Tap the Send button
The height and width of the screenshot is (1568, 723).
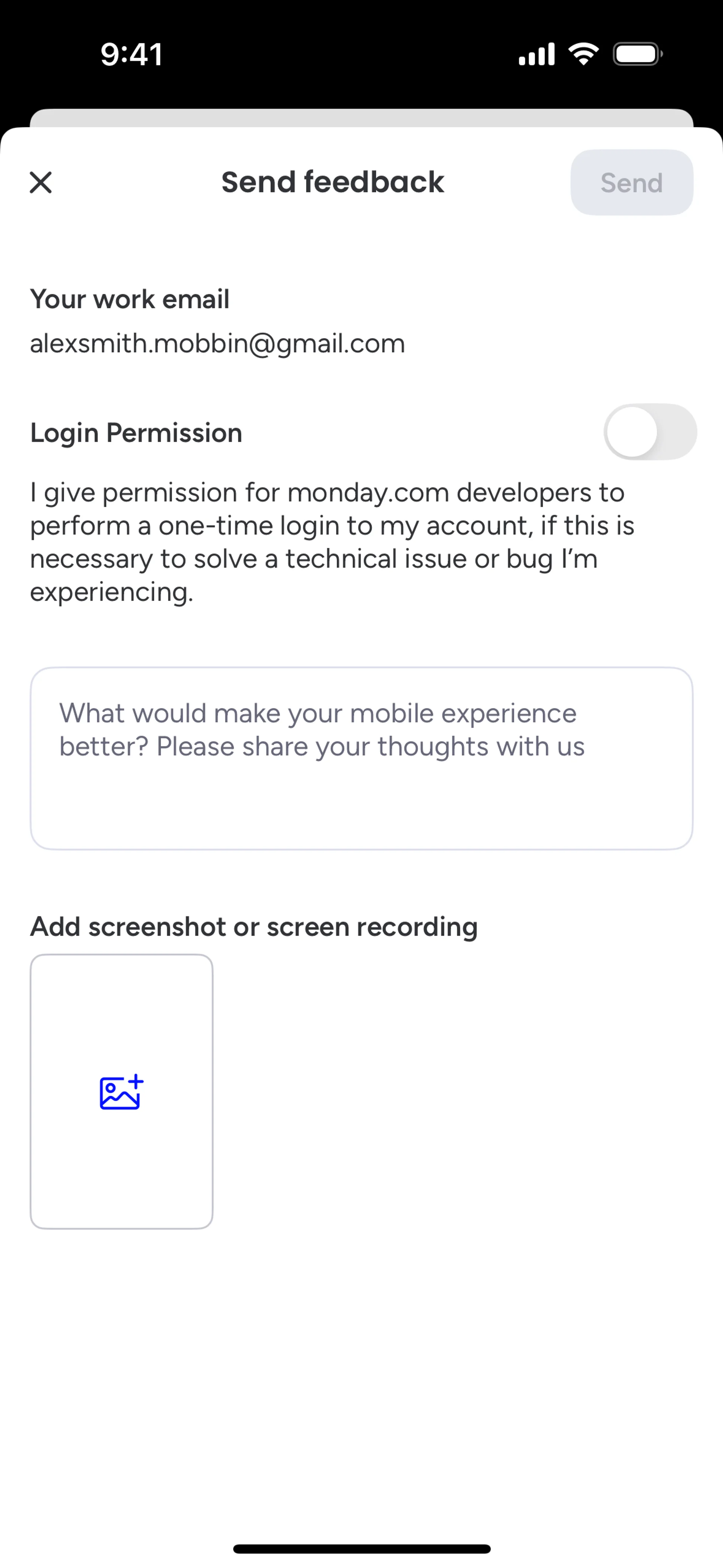click(x=631, y=183)
